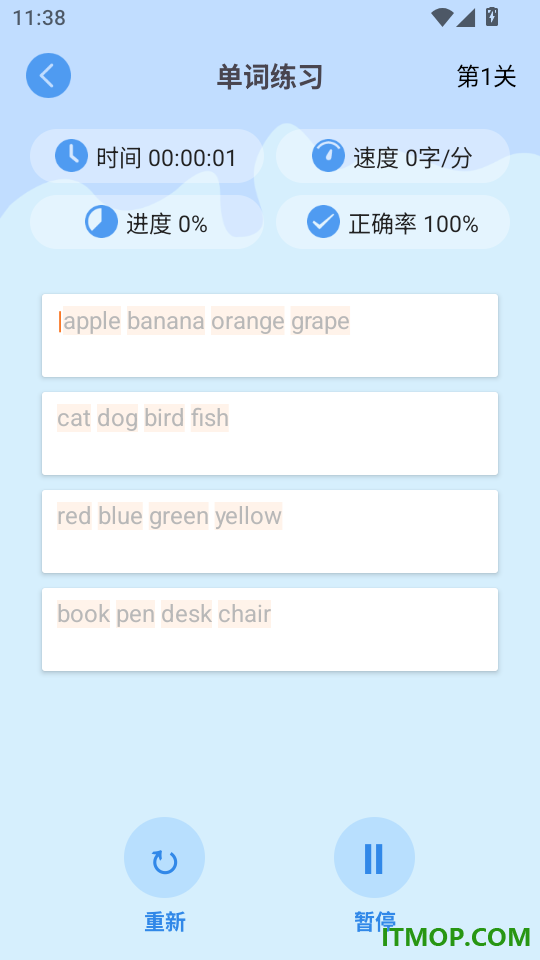Pause the practice with 暂停 button
540x960 pixels.
[x=374, y=857]
